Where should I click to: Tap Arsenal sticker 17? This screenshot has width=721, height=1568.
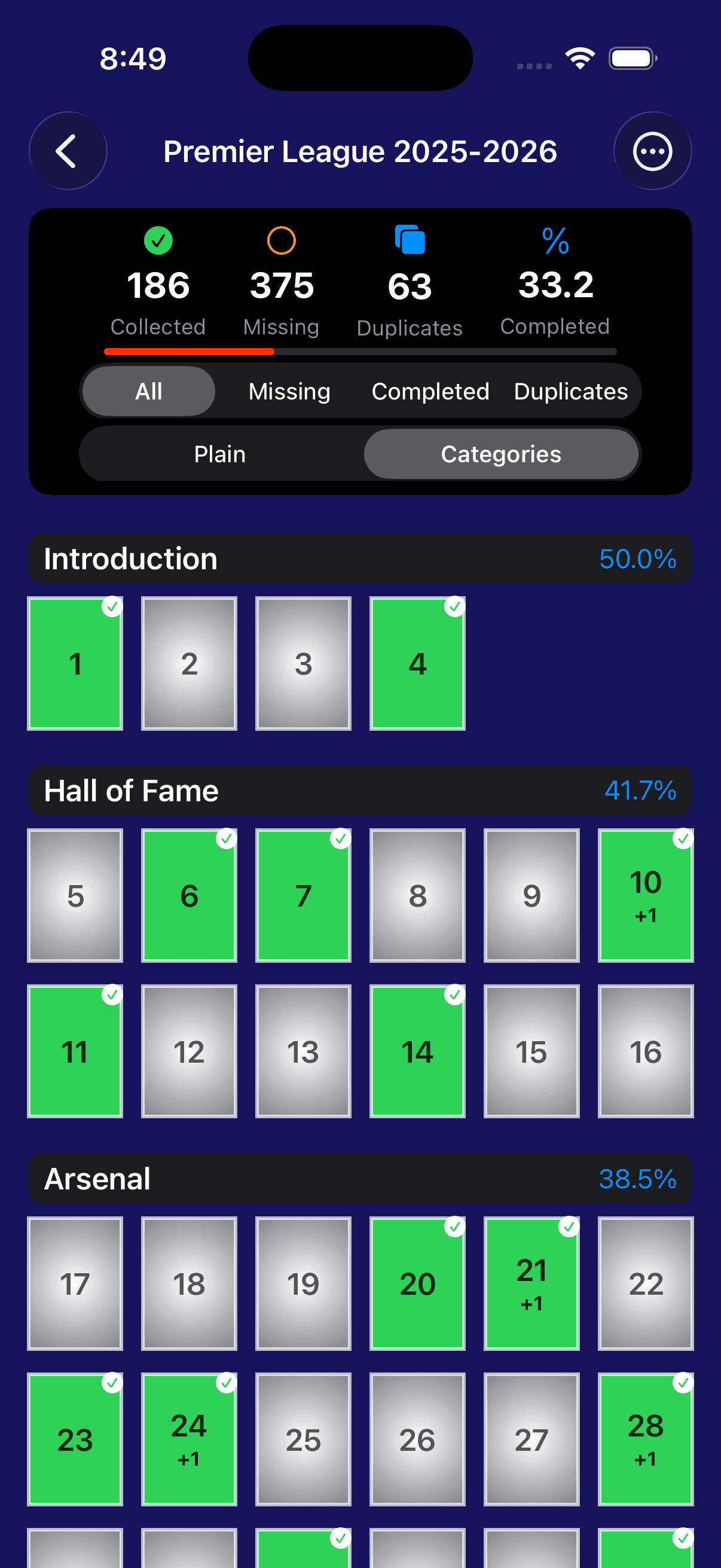coord(75,1283)
